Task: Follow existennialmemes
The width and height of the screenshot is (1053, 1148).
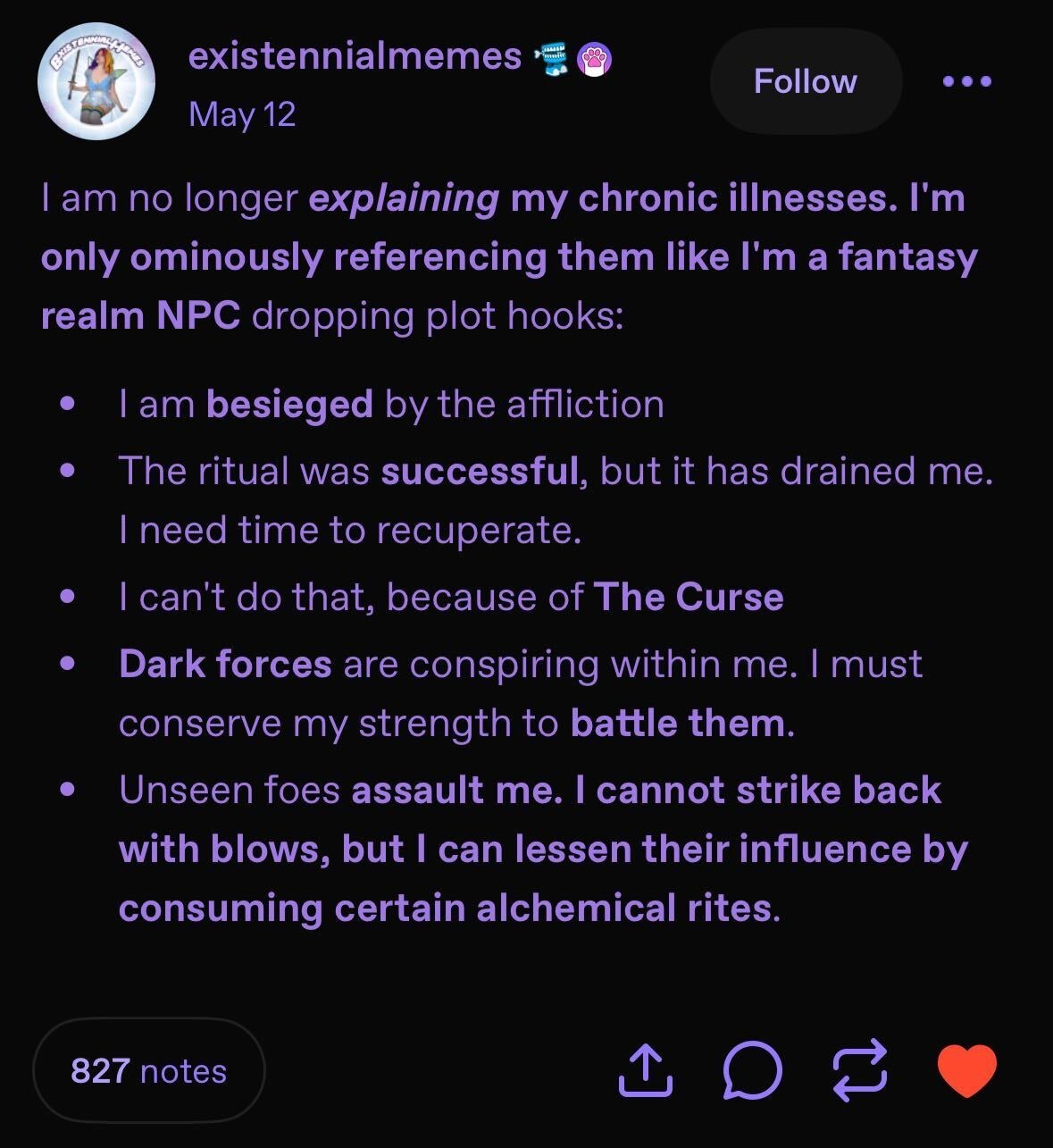Action: pyautogui.click(x=805, y=81)
